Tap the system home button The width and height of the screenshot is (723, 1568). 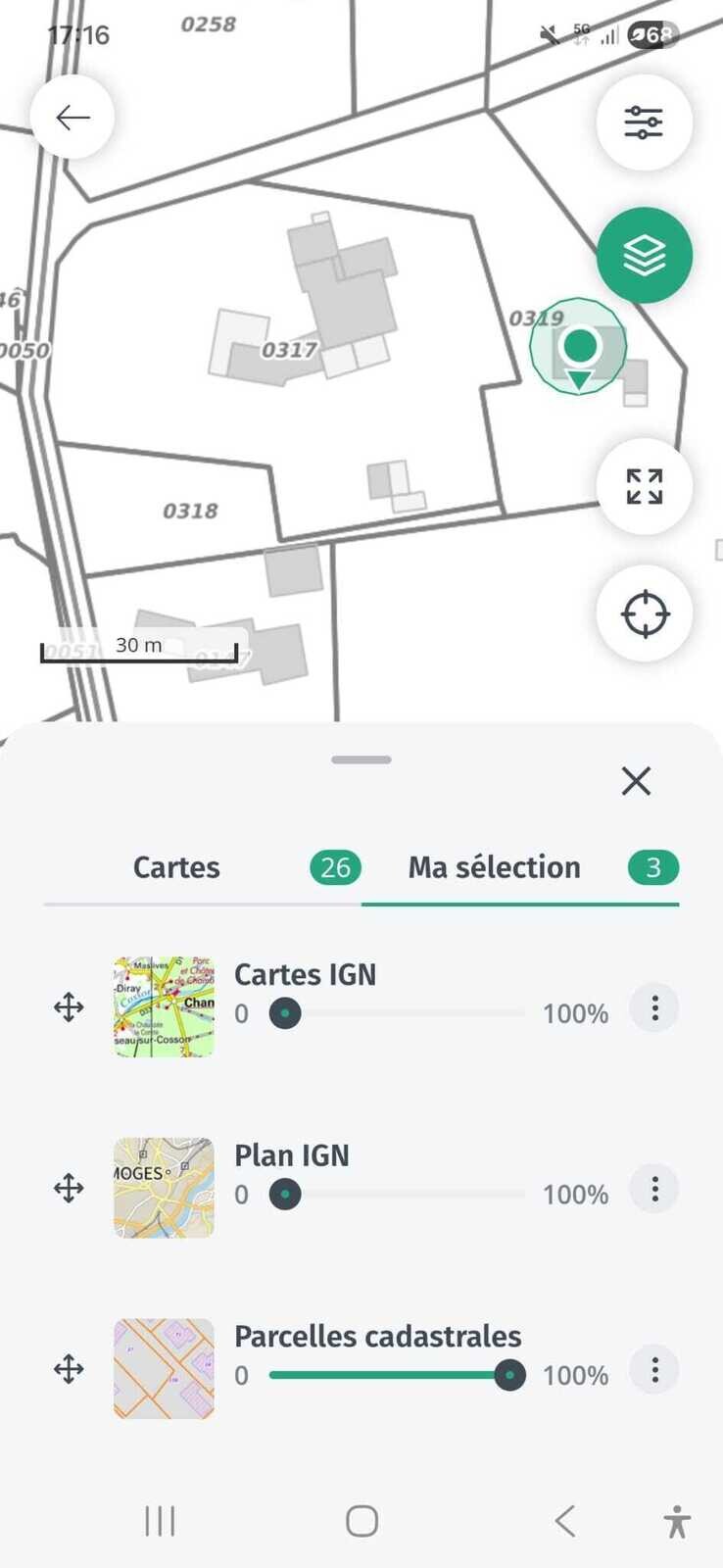[x=361, y=1521]
